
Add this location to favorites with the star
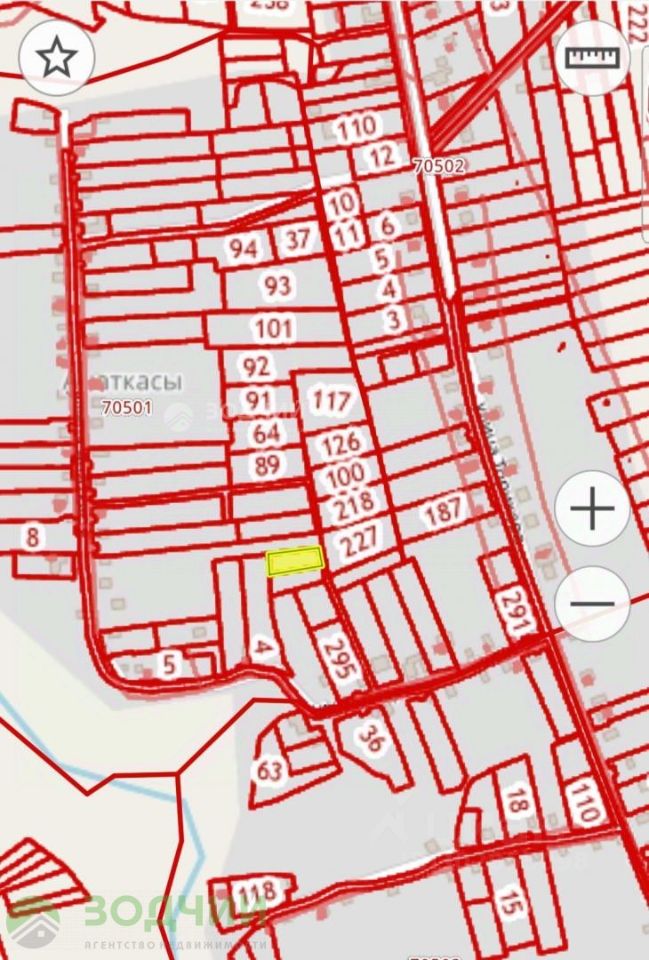pyautogui.click(x=57, y=58)
